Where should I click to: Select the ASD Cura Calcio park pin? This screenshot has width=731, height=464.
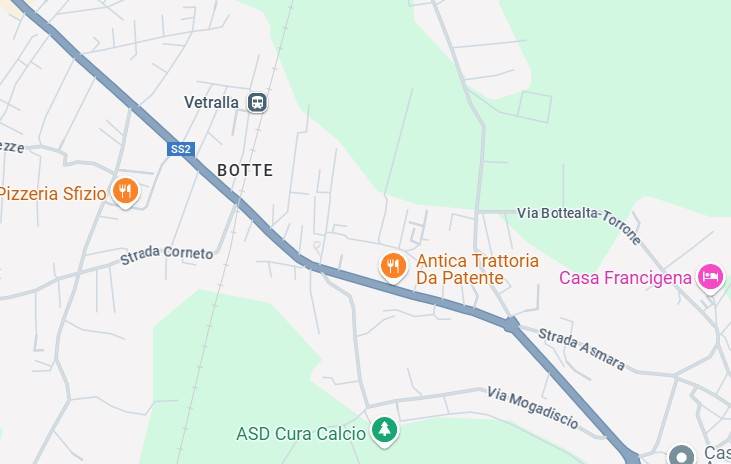pos(384,431)
